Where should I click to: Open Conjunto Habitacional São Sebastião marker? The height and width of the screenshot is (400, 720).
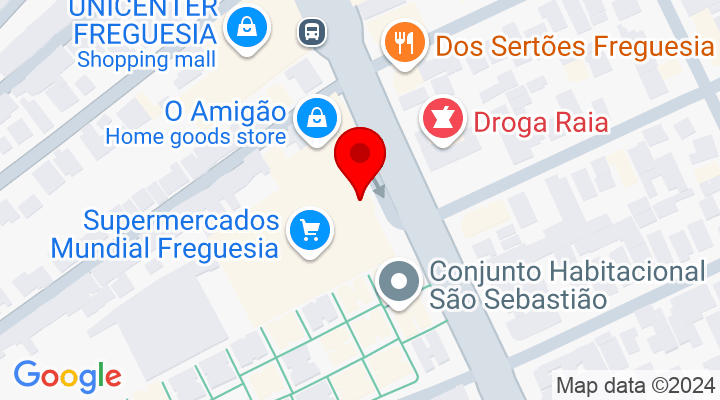pyautogui.click(x=401, y=282)
